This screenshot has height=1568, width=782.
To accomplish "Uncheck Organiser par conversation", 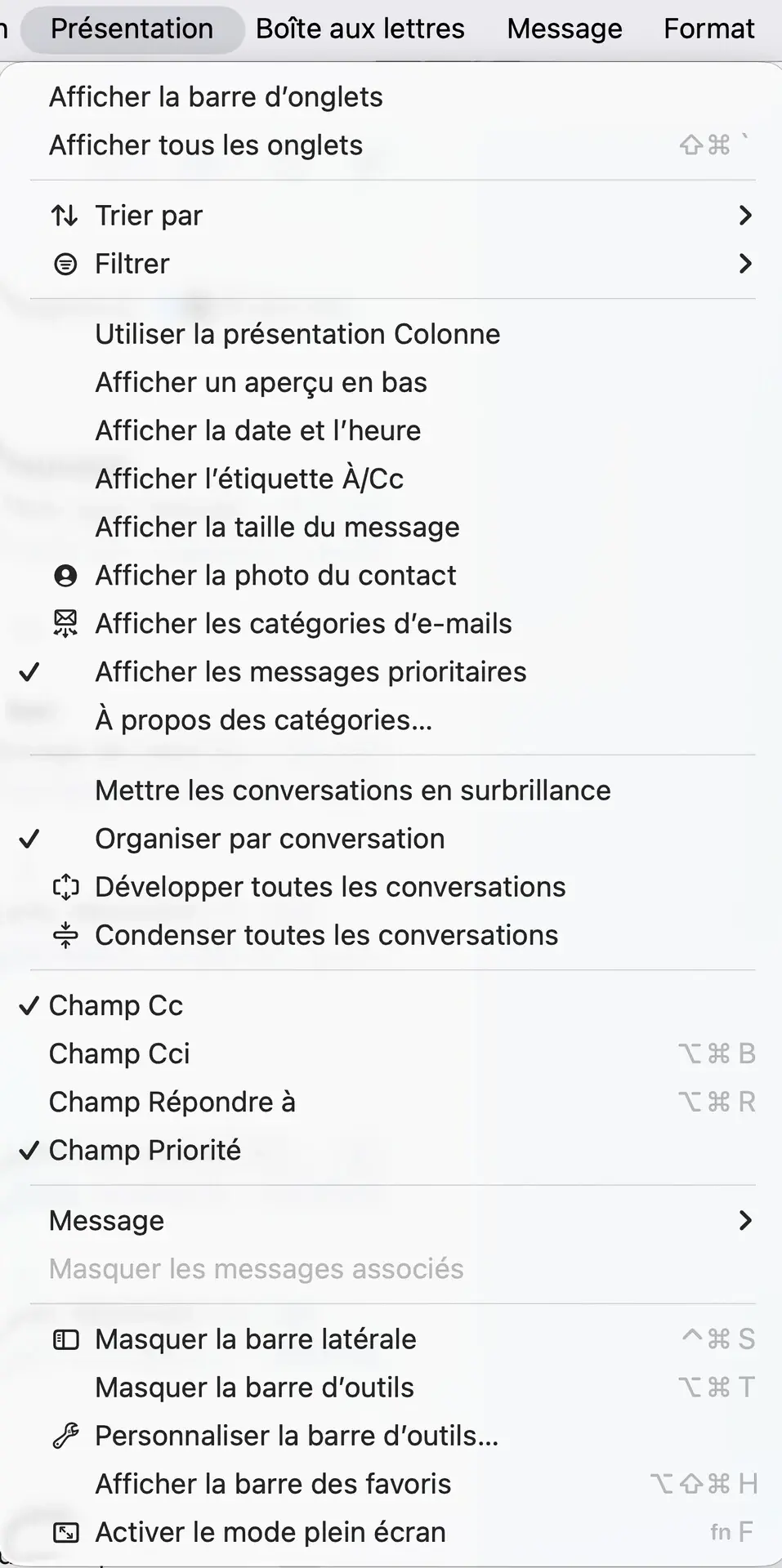I will [x=270, y=838].
